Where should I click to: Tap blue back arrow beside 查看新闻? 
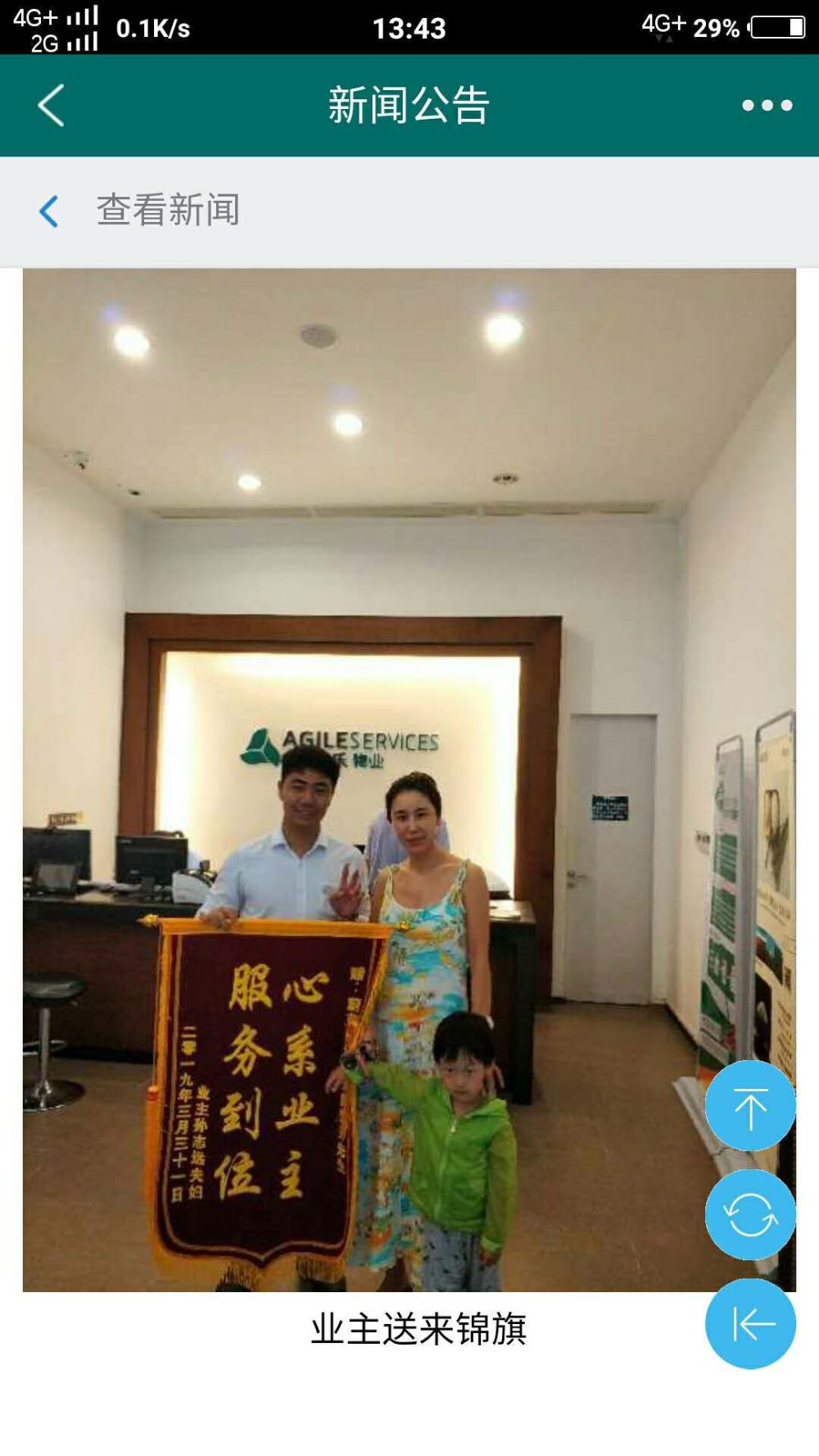[x=49, y=211]
